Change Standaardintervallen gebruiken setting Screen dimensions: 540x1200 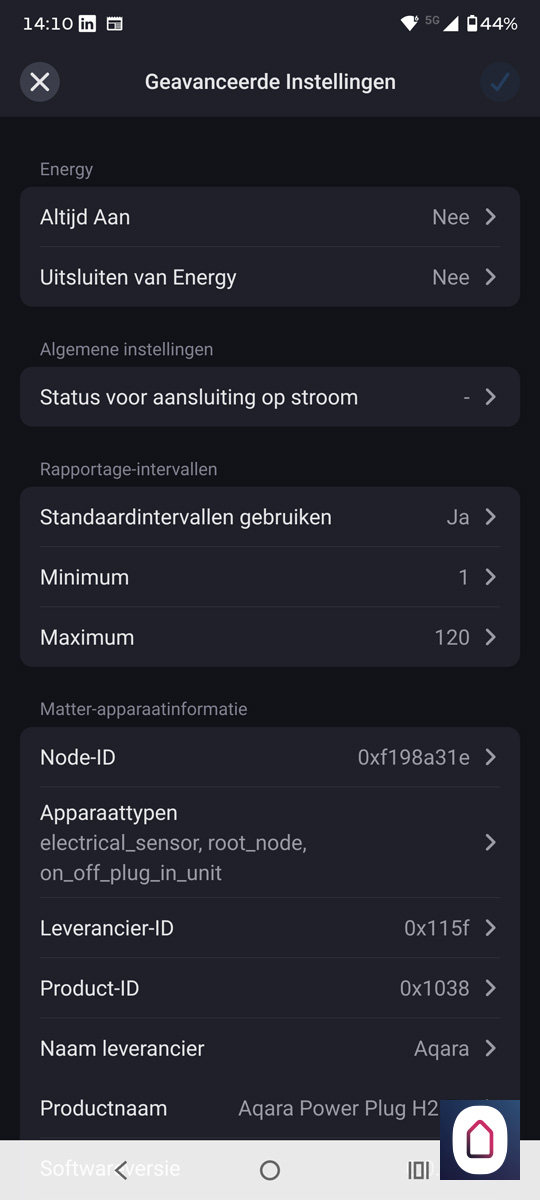(270, 517)
